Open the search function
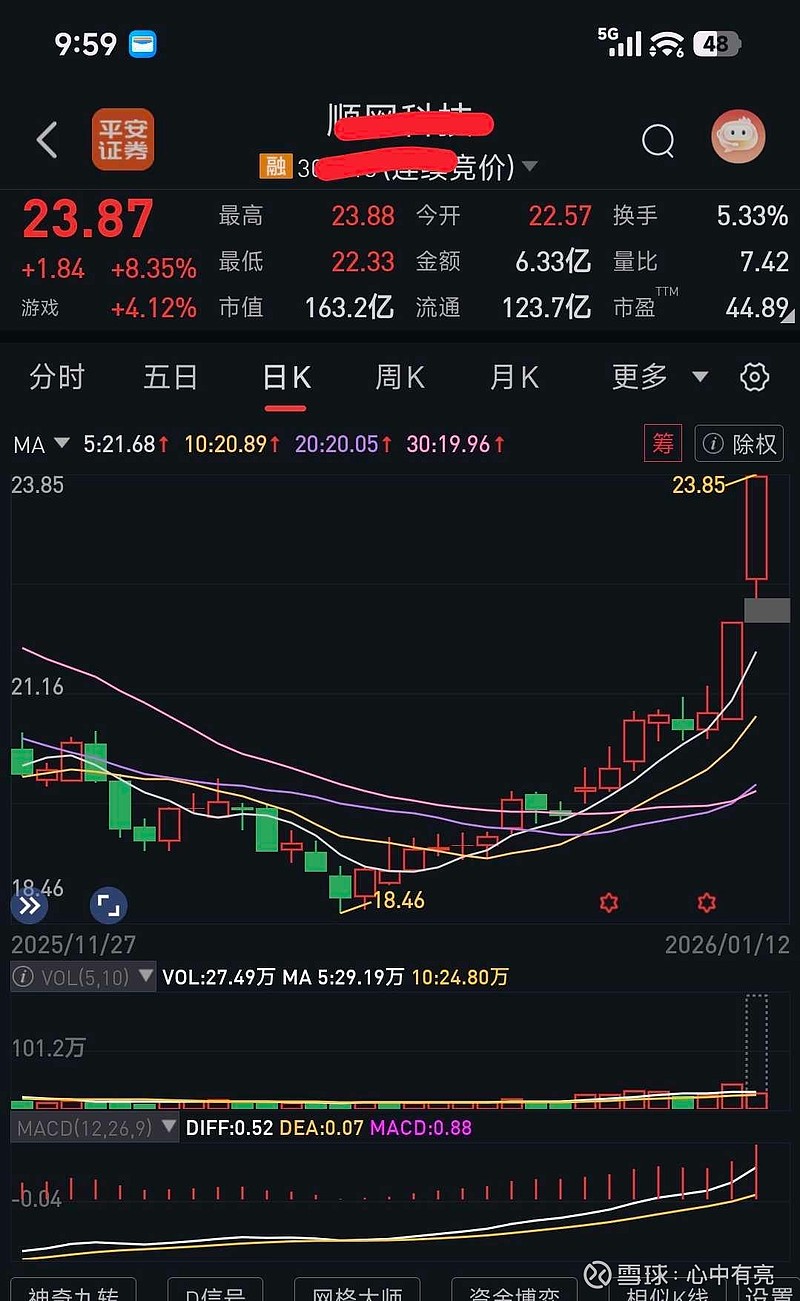Screen dimensions: 800x1301 point(658,141)
